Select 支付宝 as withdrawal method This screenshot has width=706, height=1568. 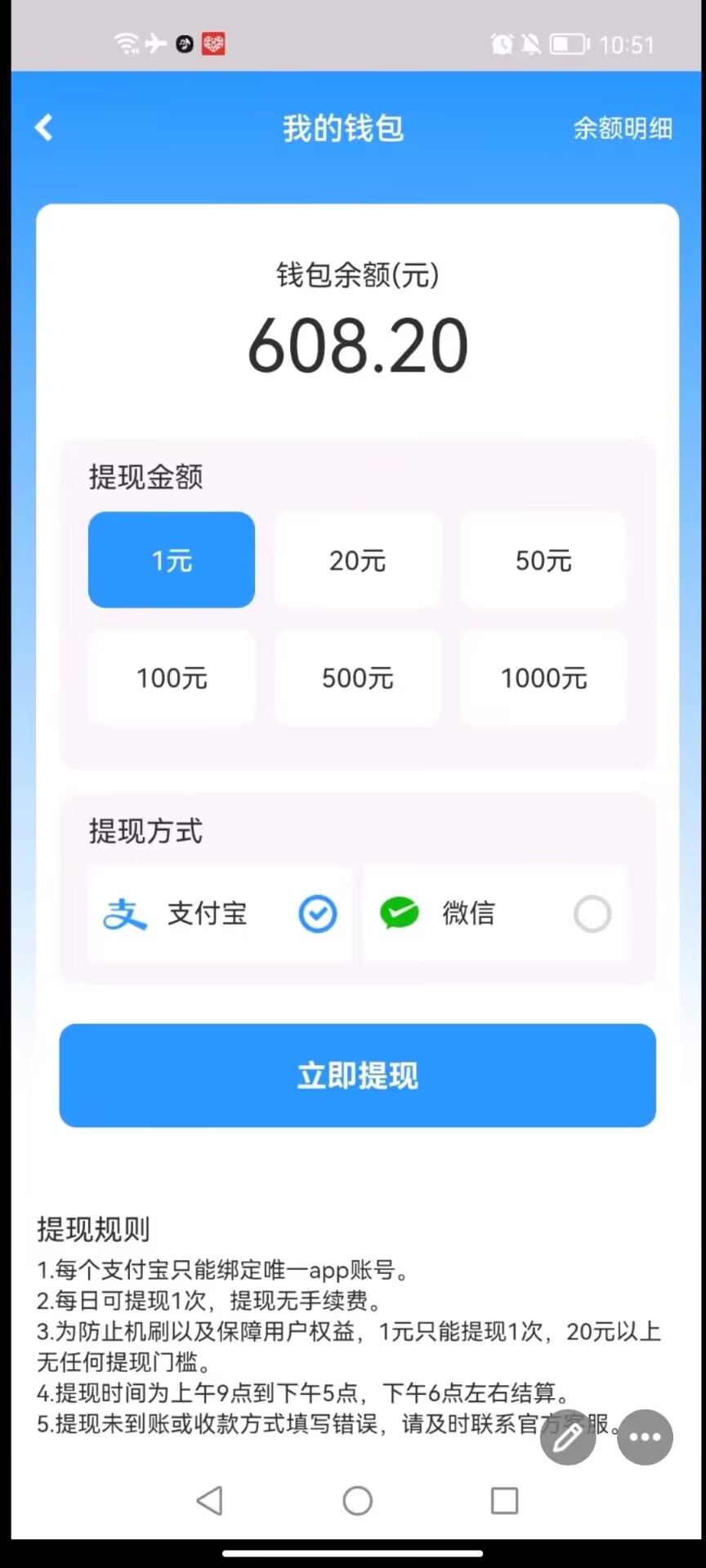click(x=221, y=914)
